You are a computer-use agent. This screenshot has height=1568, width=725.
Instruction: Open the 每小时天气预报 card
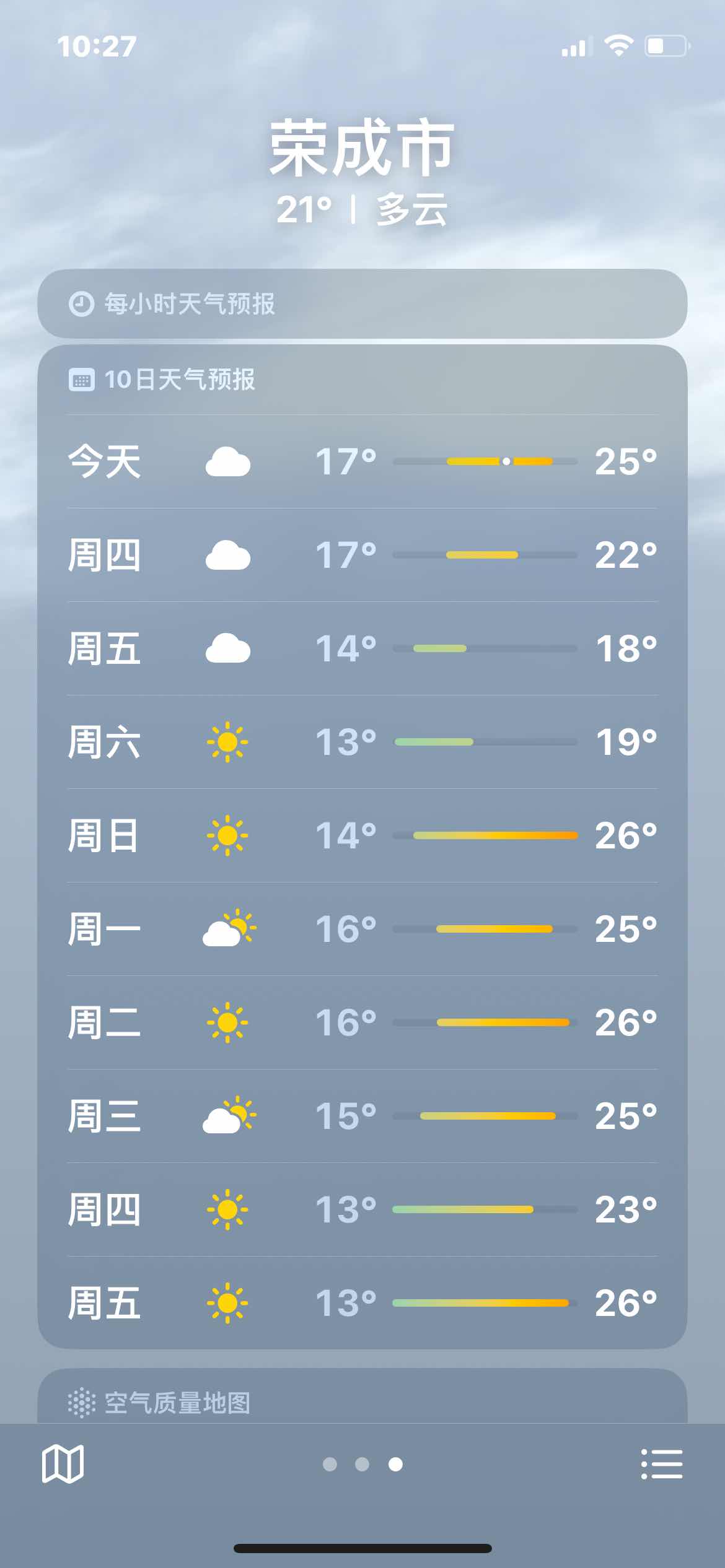pos(362,303)
